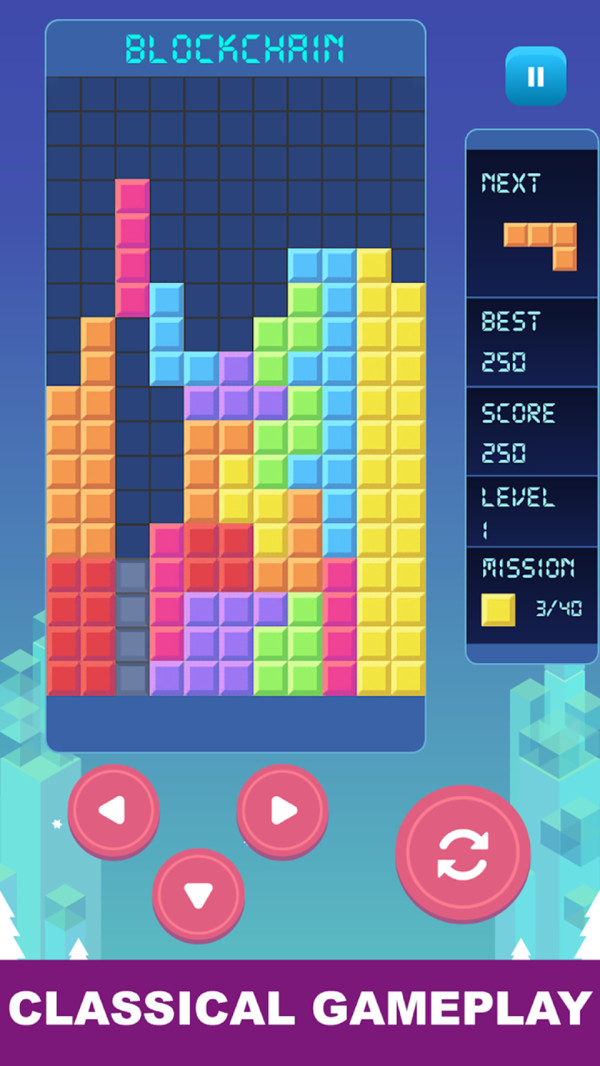Move the falling piece left

coord(113,811)
